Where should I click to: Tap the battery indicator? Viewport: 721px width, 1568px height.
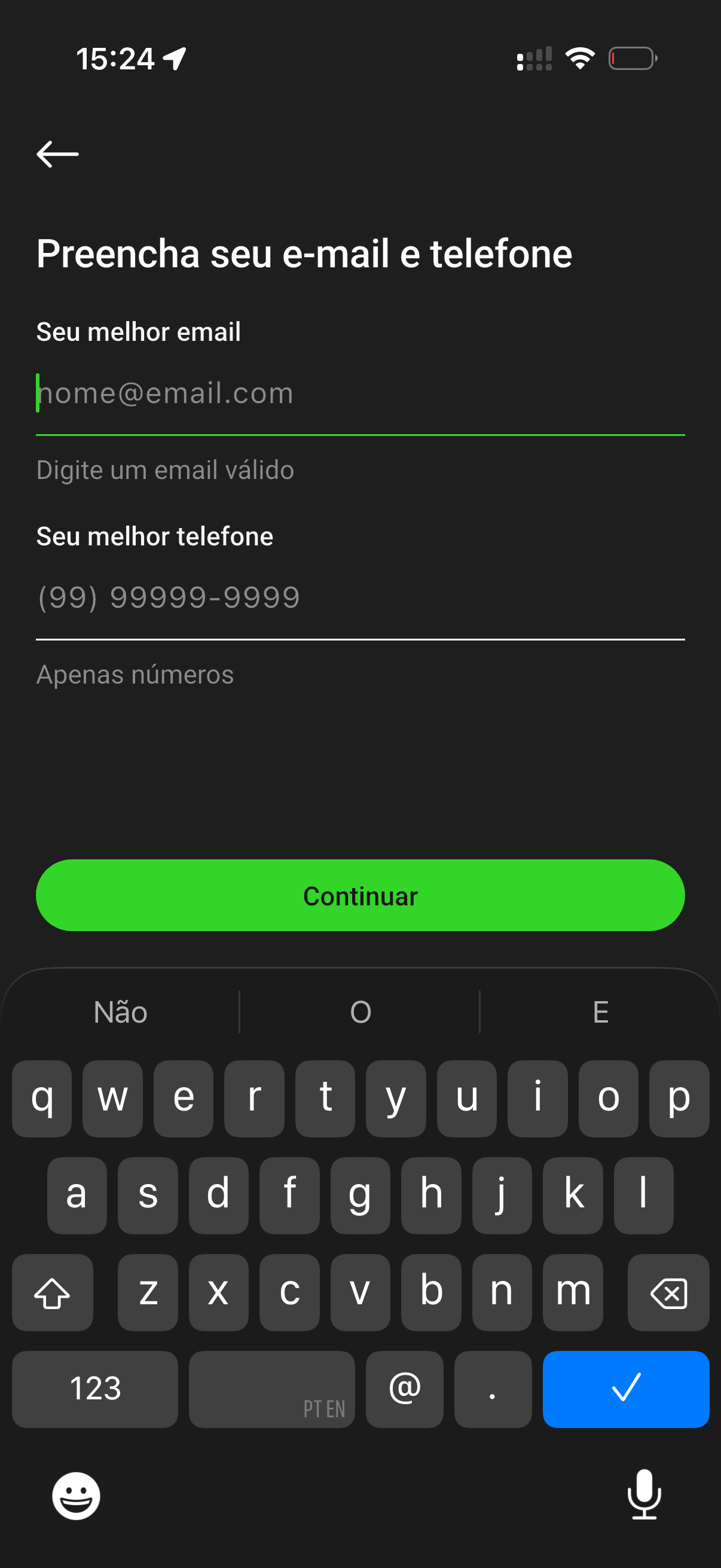632,59
